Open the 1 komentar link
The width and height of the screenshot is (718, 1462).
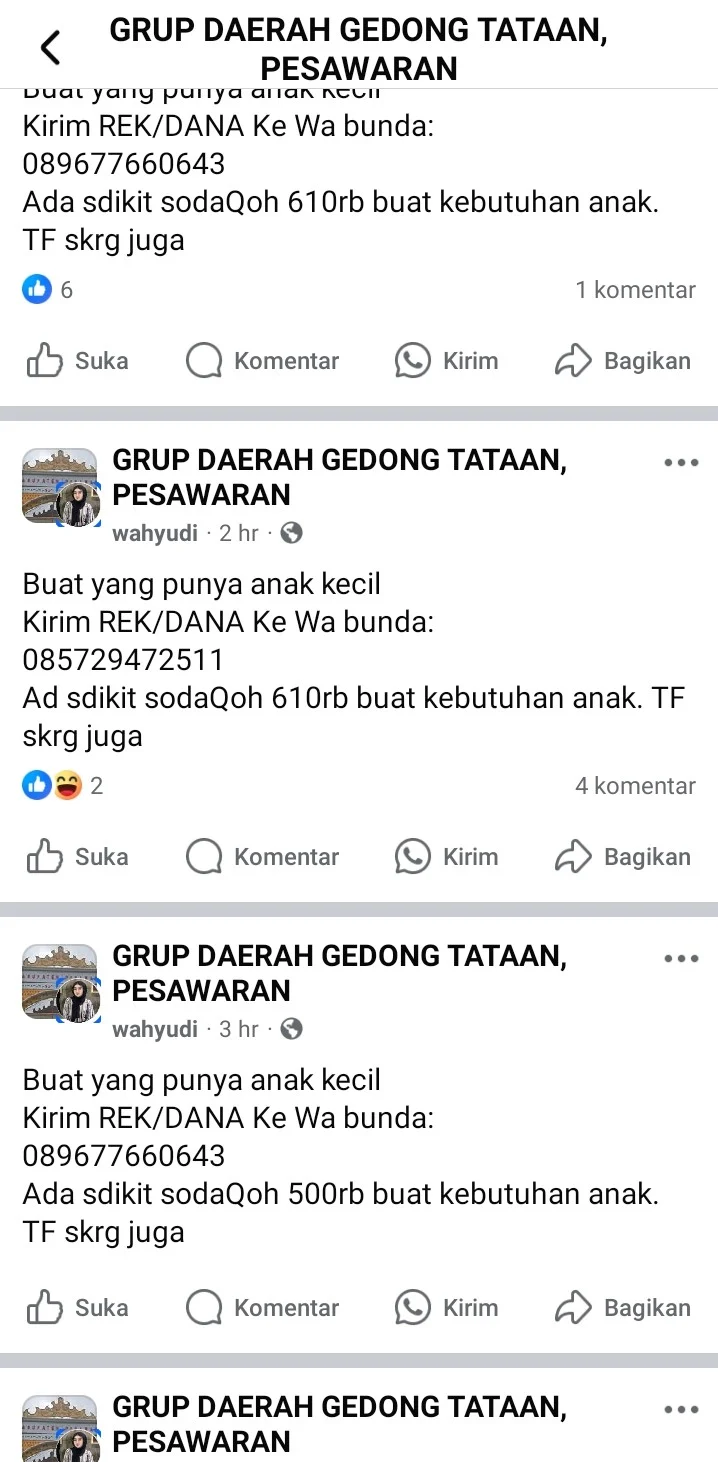pyautogui.click(x=635, y=290)
